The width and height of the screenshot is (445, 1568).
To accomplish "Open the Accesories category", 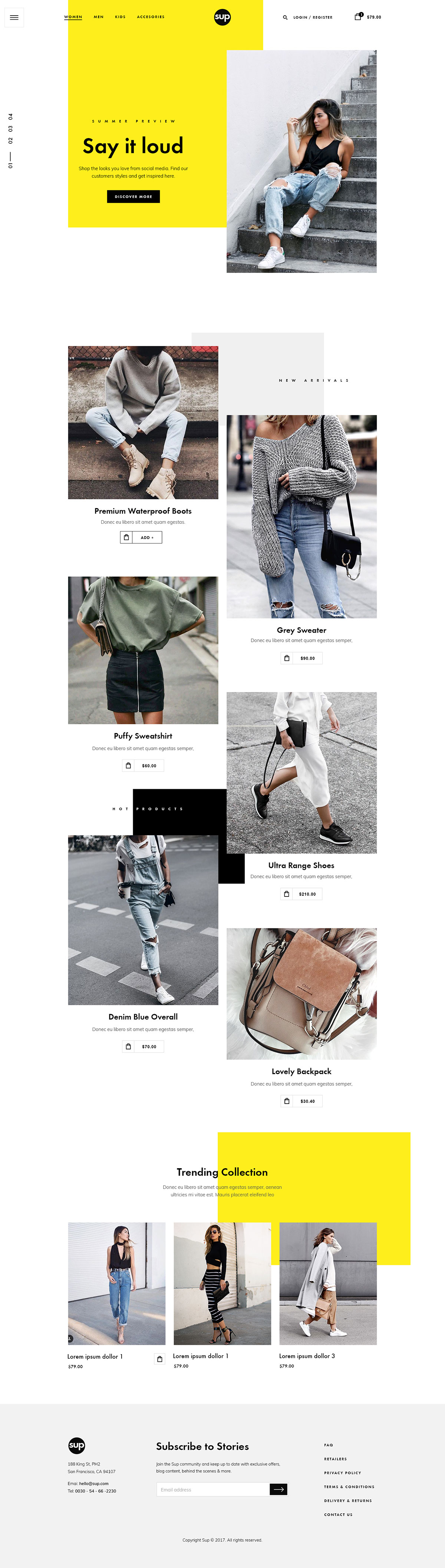I will (x=151, y=17).
